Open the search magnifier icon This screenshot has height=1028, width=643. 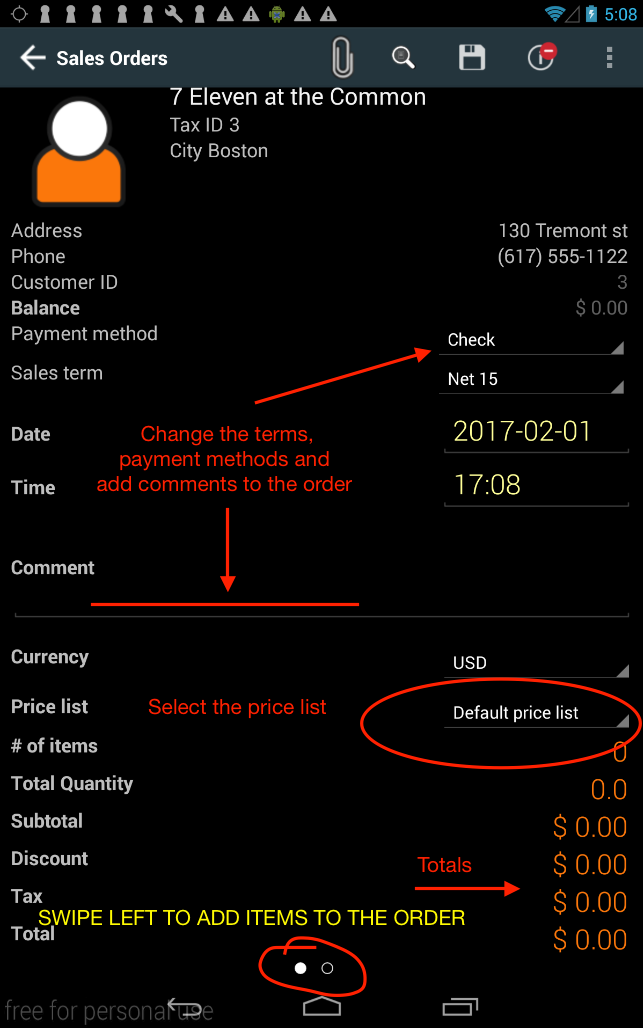403,58
